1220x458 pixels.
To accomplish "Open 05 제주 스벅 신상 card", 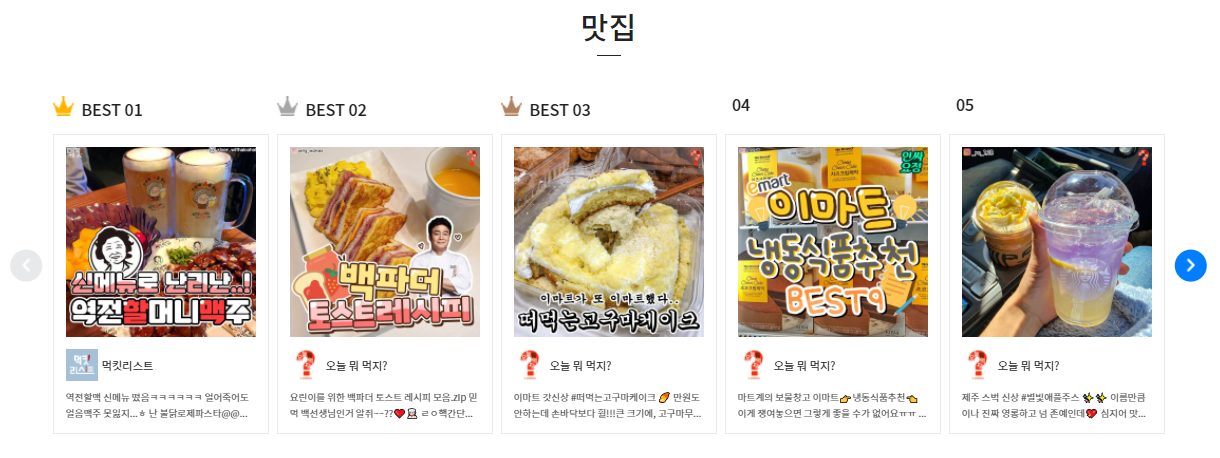I will coord(1057,242).
